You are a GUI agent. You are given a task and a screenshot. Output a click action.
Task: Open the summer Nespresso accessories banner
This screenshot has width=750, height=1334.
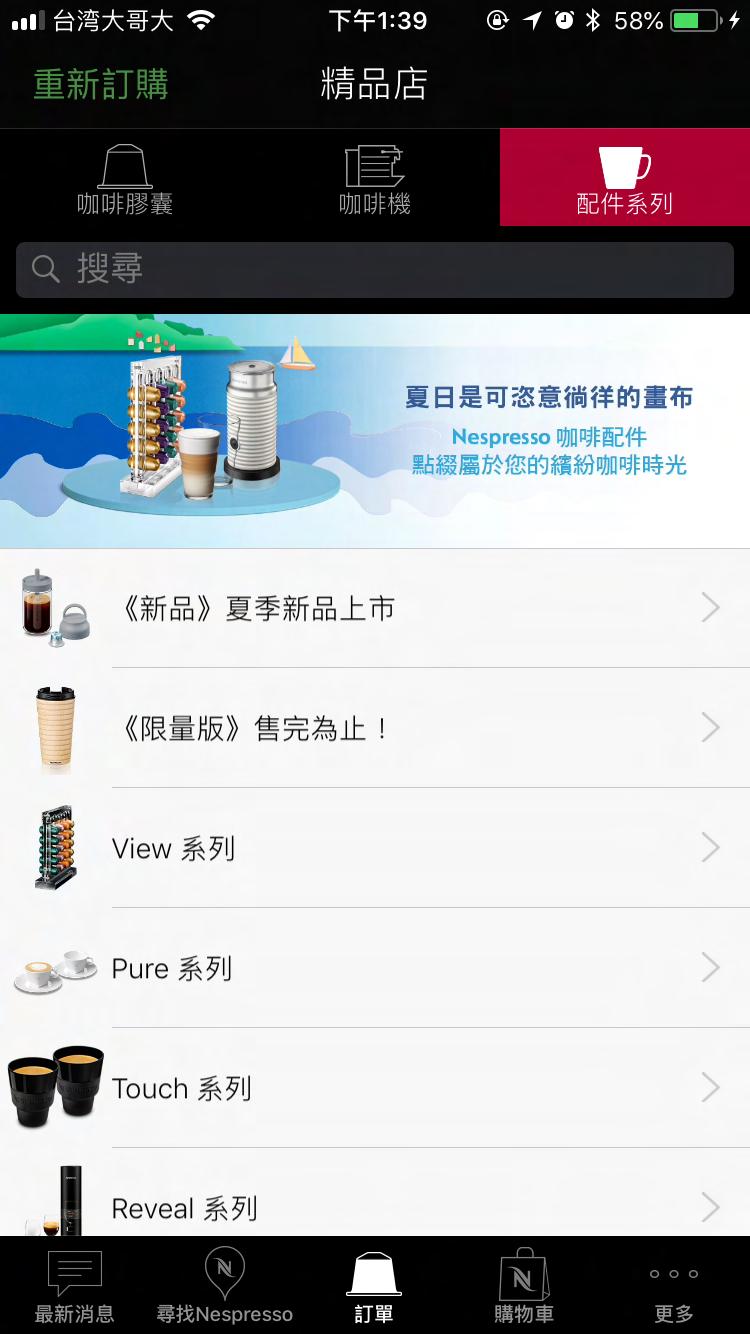[x=375, y=430]
